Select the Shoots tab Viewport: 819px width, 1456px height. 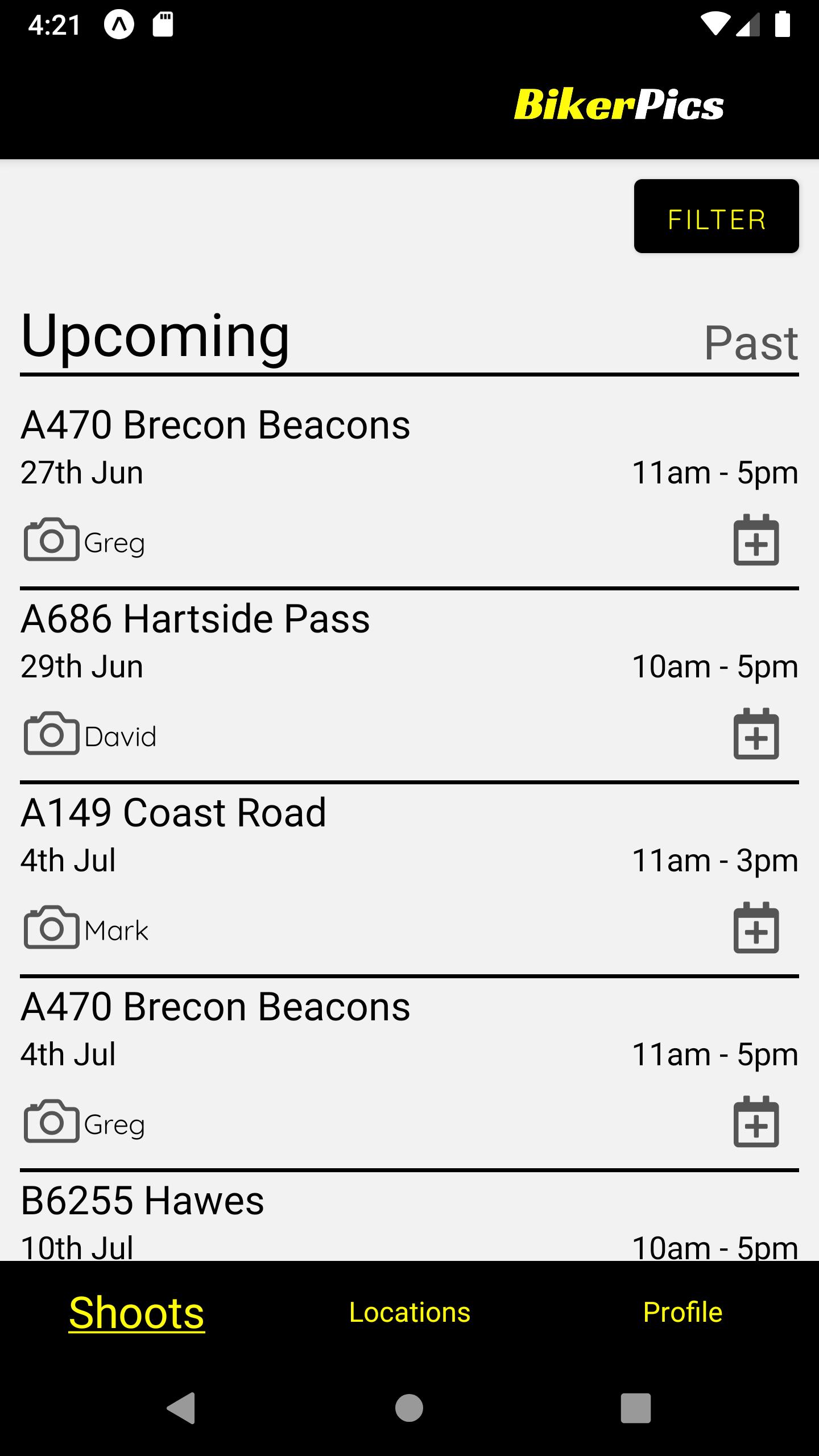(136, 1313)
